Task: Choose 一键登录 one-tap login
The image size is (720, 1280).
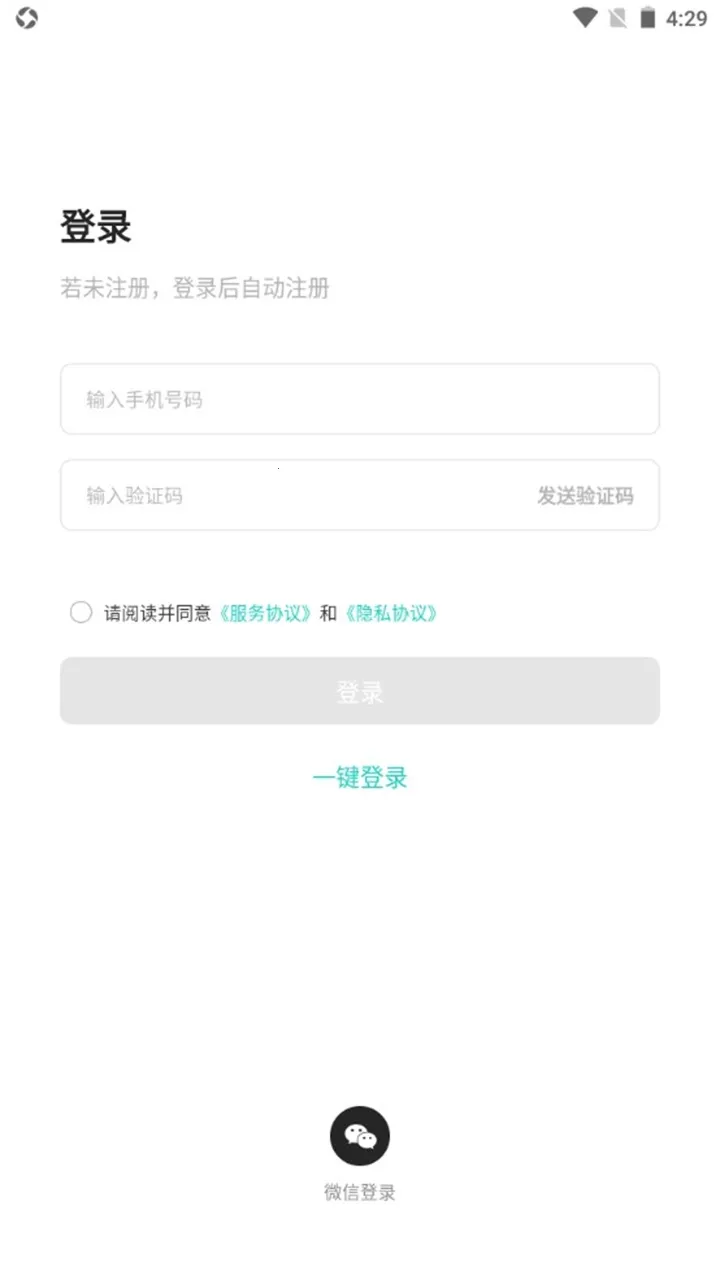Action: [360, 777]
